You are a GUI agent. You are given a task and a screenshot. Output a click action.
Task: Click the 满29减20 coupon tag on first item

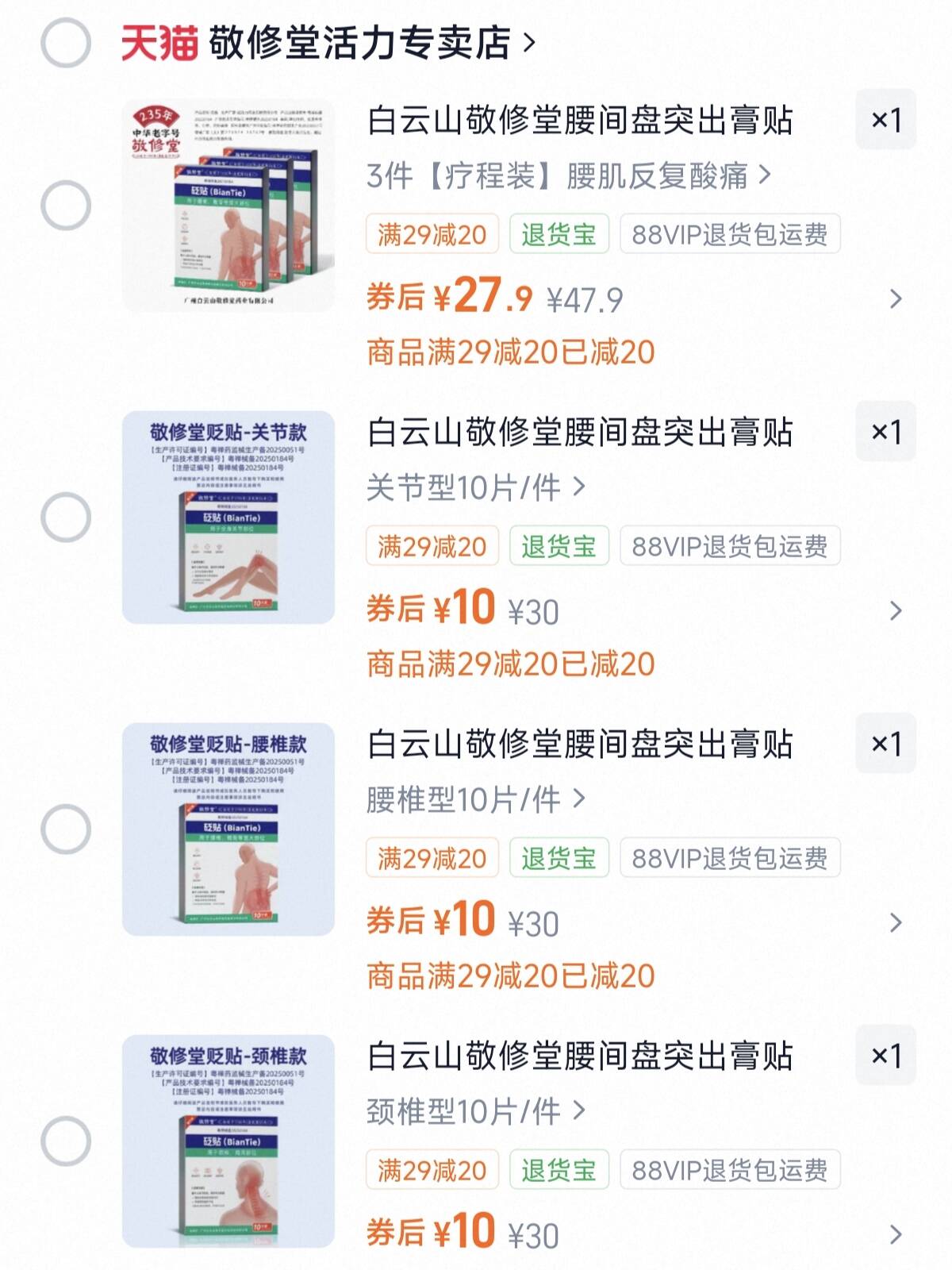click(x=433, y=233)
